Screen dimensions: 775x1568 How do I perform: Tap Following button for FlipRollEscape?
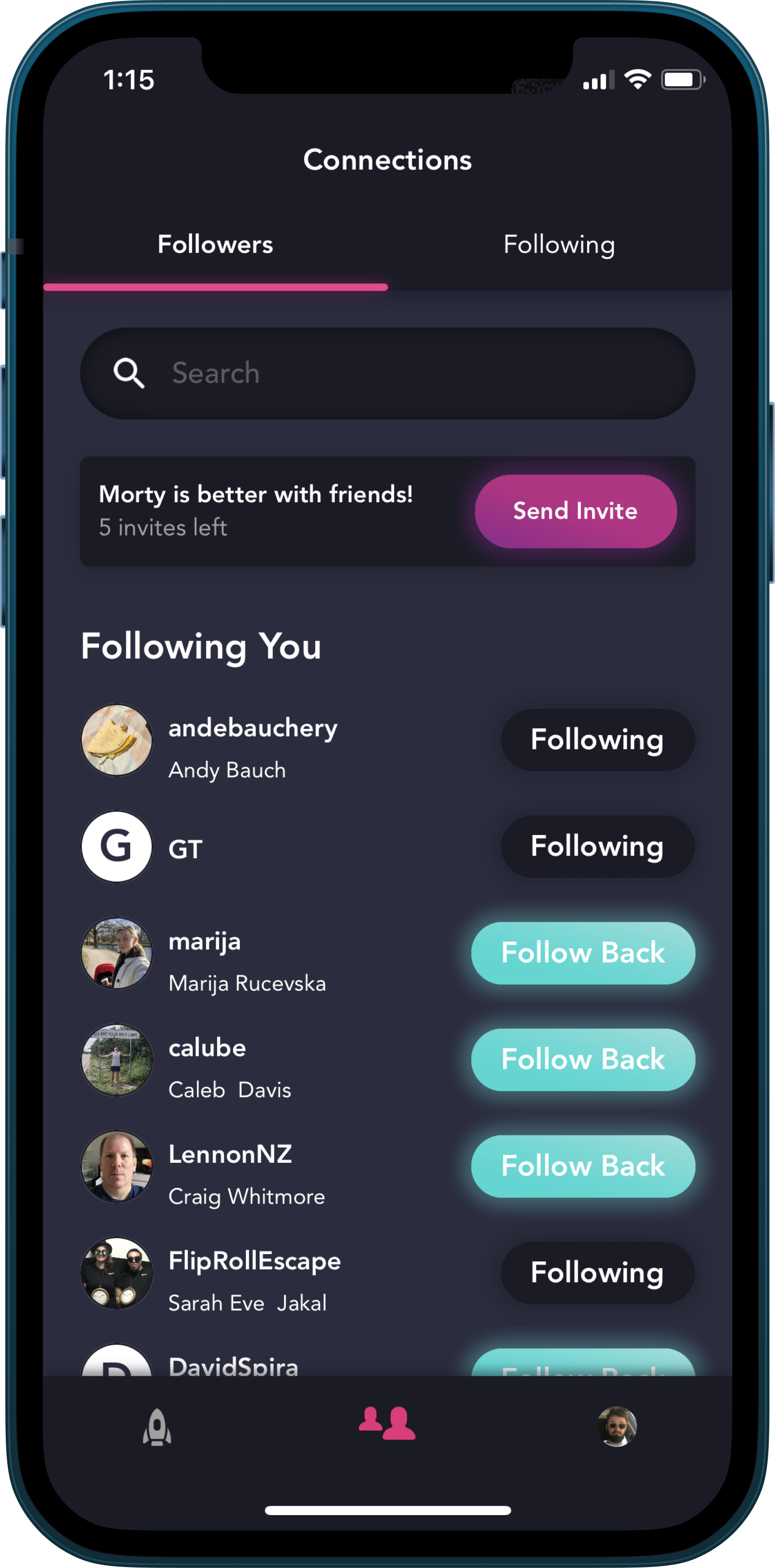click(597, 1272)
